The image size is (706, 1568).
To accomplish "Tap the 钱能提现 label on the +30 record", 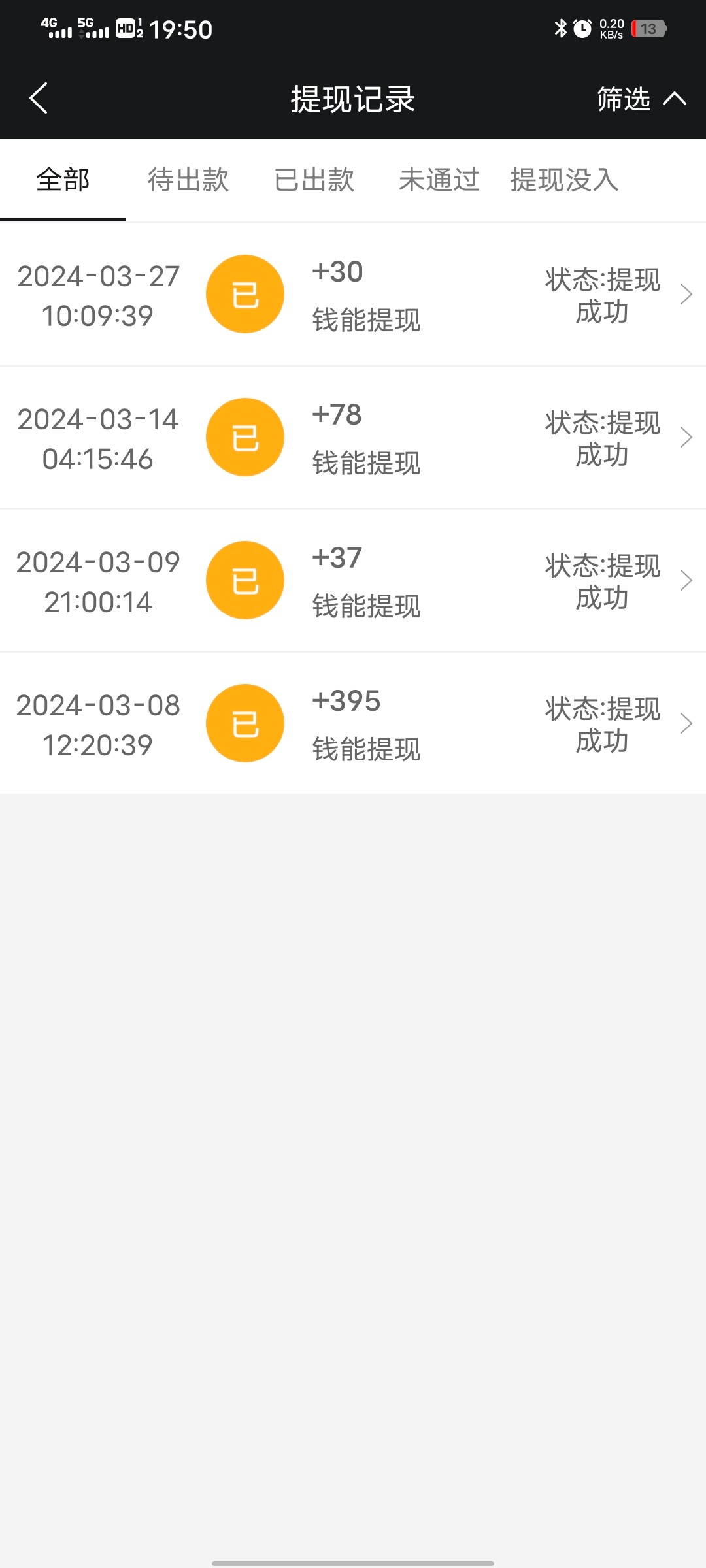I will click(x=366, y=321).
